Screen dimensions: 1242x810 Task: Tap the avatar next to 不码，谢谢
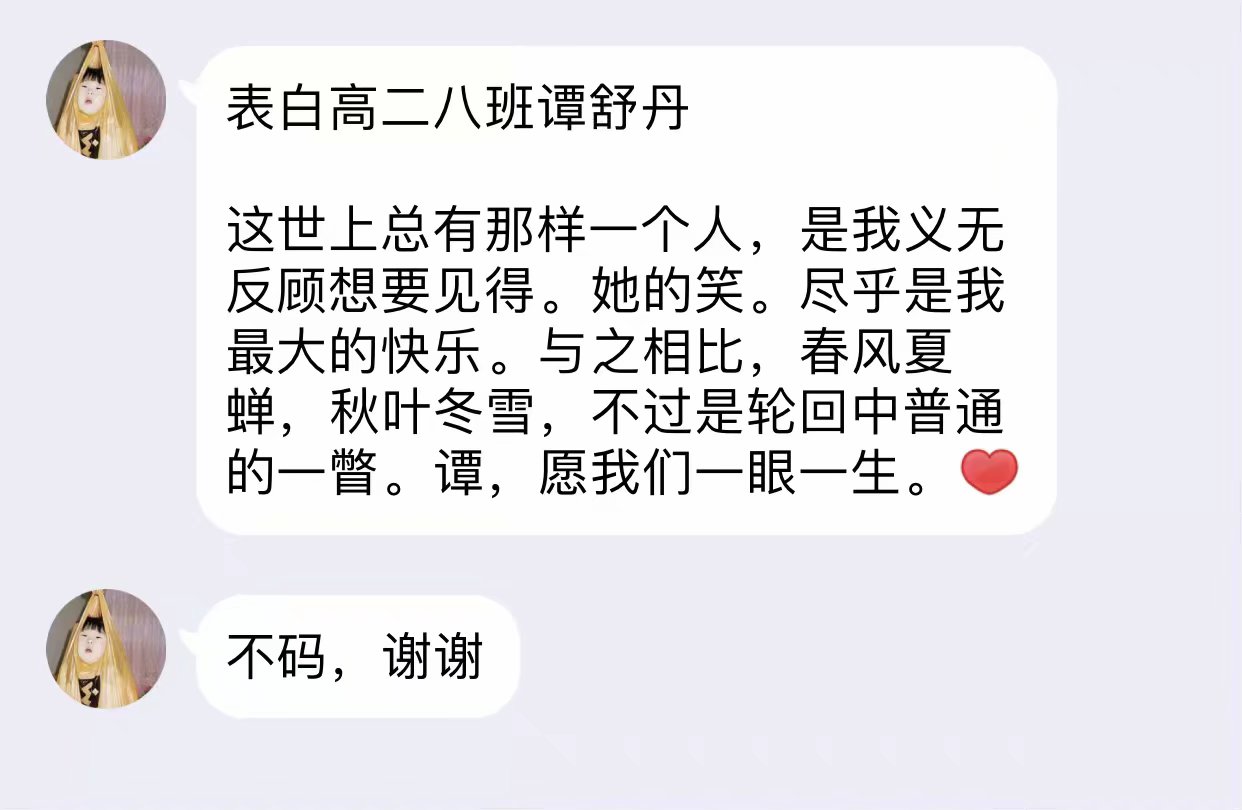point(106,649)
